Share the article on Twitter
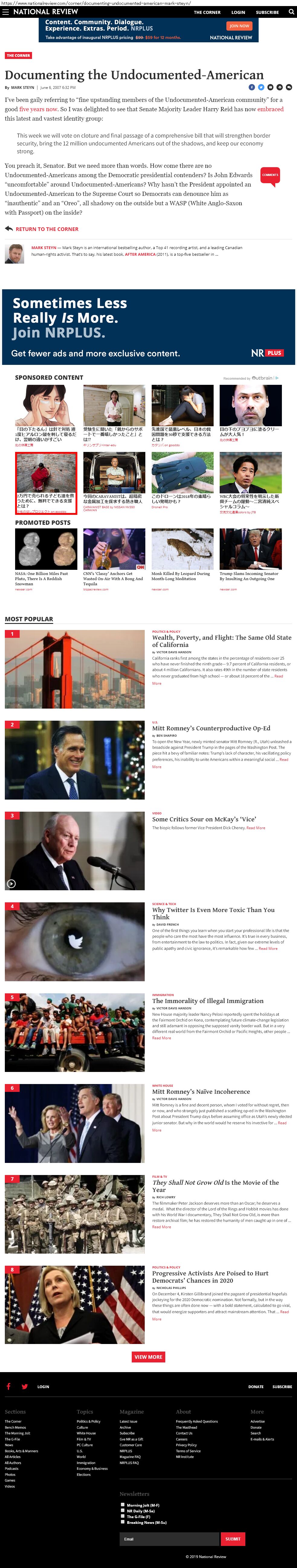297x1568 pixels. tap(261, 87)
